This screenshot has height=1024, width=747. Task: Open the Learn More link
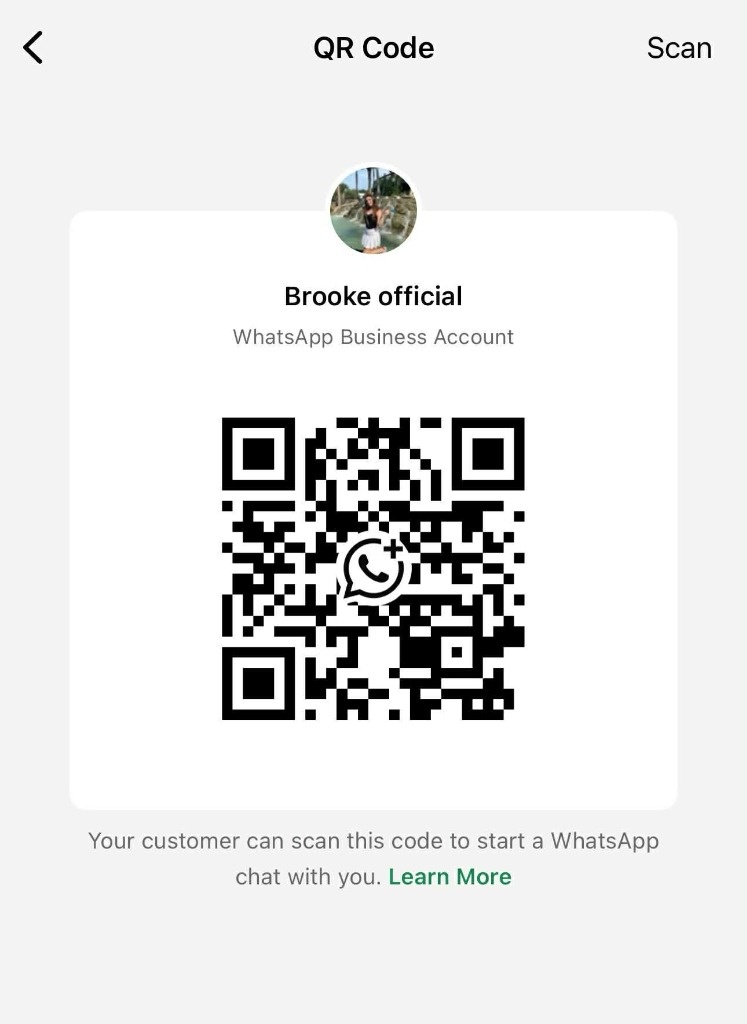450,877
